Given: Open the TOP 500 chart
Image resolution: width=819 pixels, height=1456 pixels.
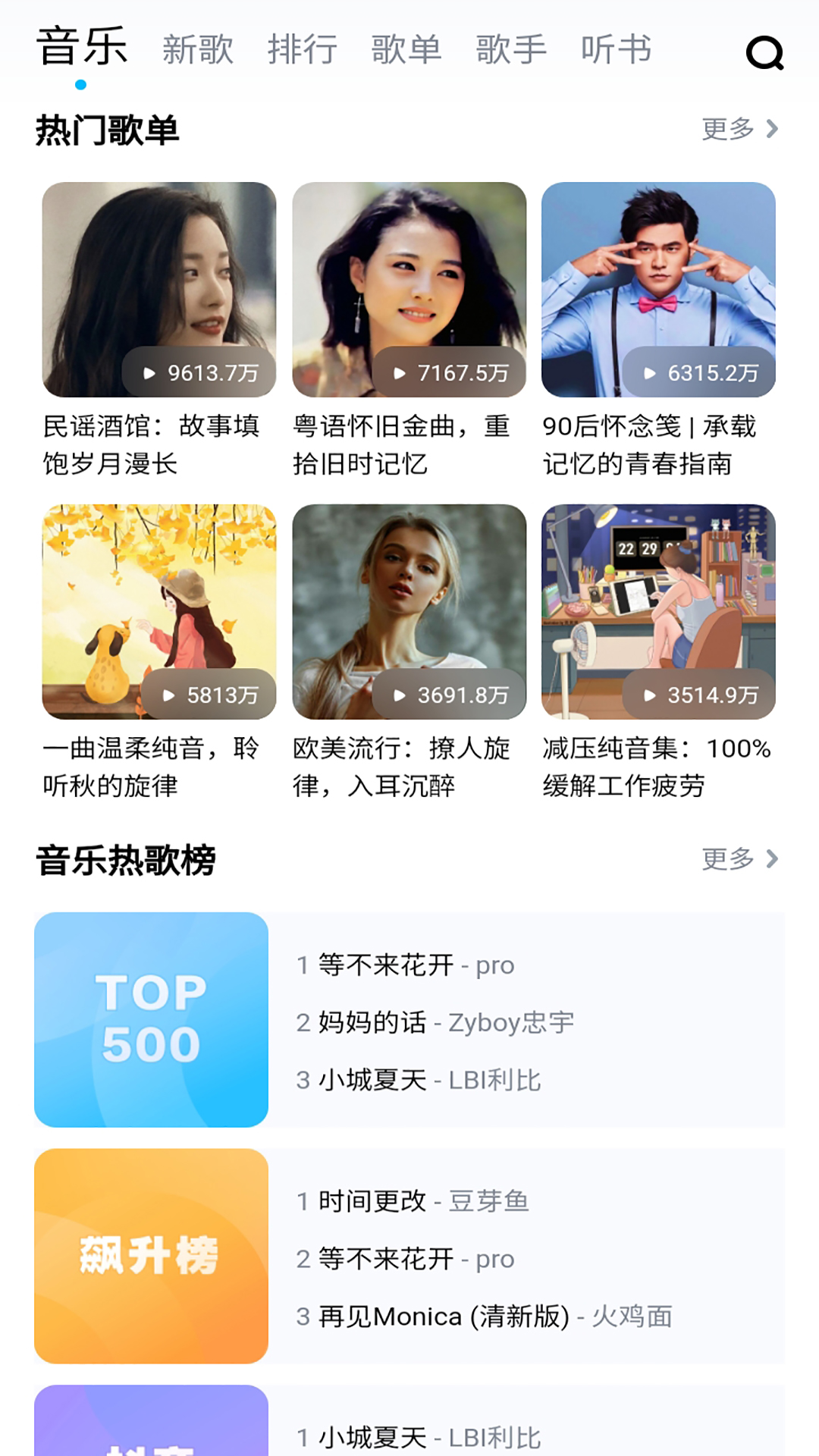Looking at the screenshot, I should [x=152, y=1020].
